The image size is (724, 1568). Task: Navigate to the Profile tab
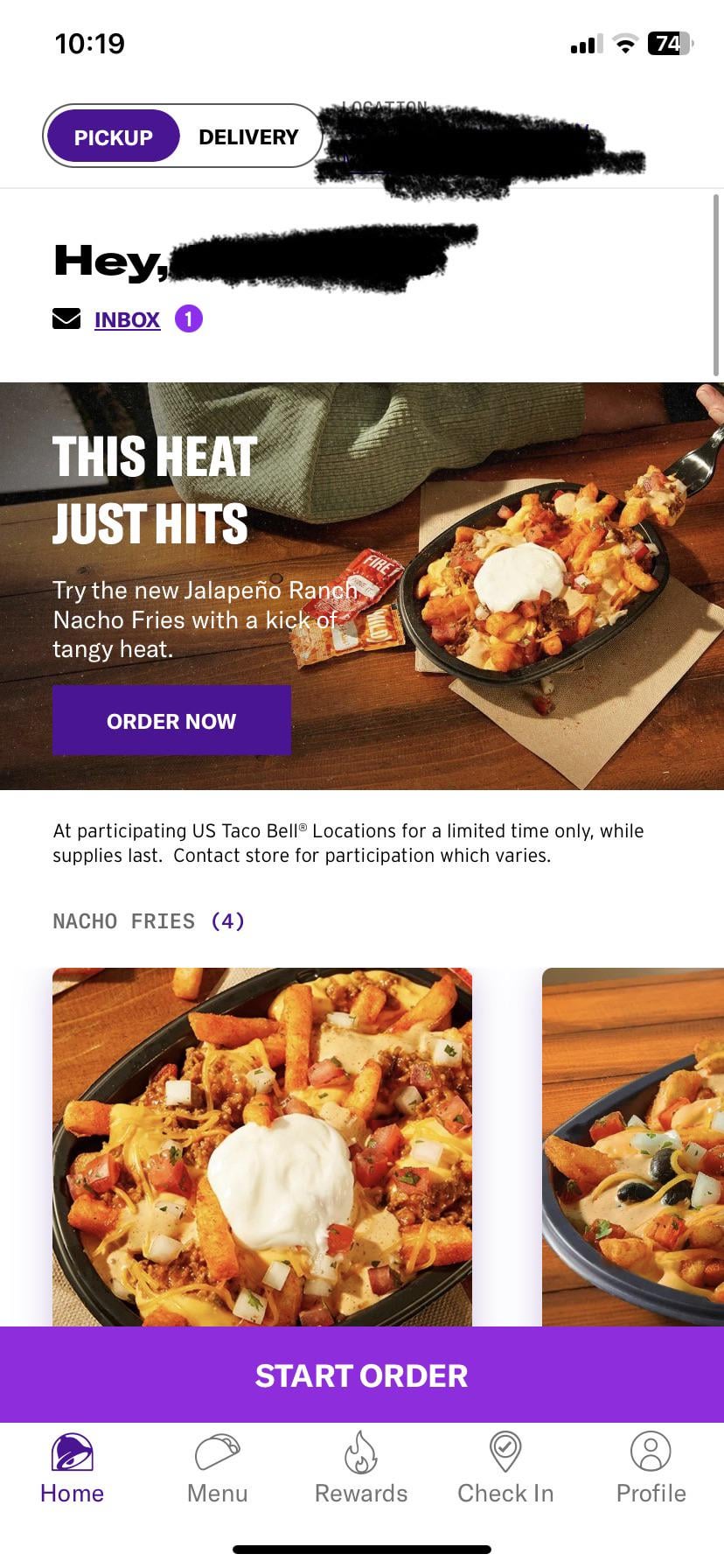651,1469
